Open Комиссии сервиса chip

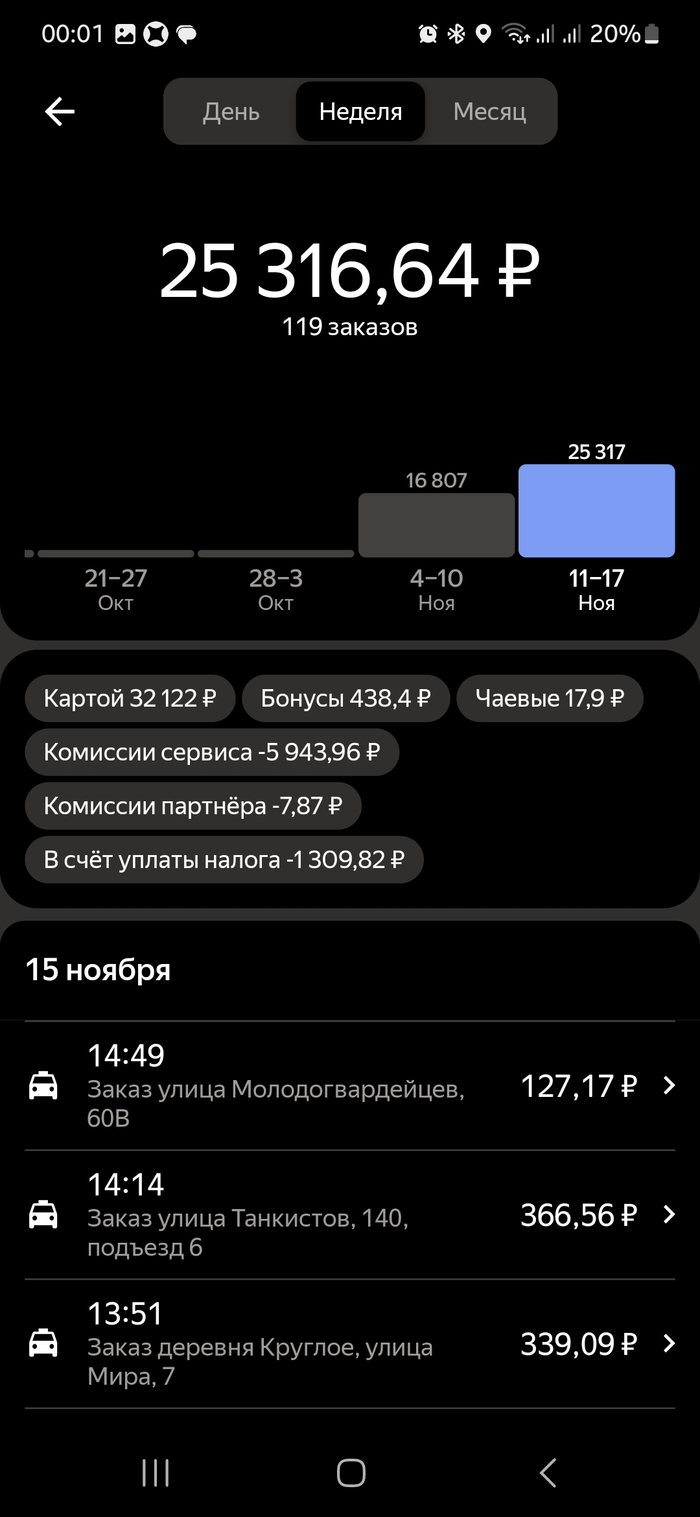point(212,752)
